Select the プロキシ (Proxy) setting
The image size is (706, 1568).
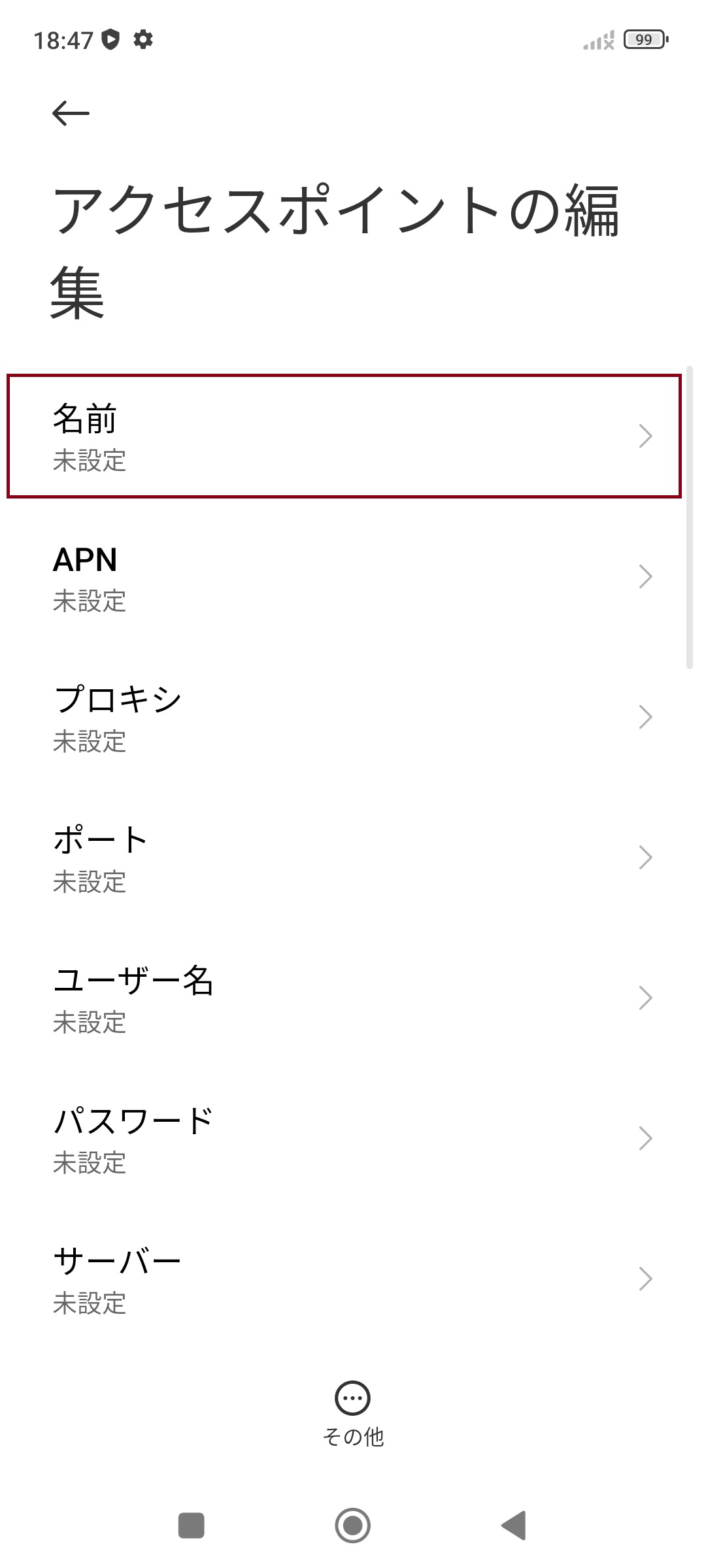pyautogui.click(x=261, y=715)
